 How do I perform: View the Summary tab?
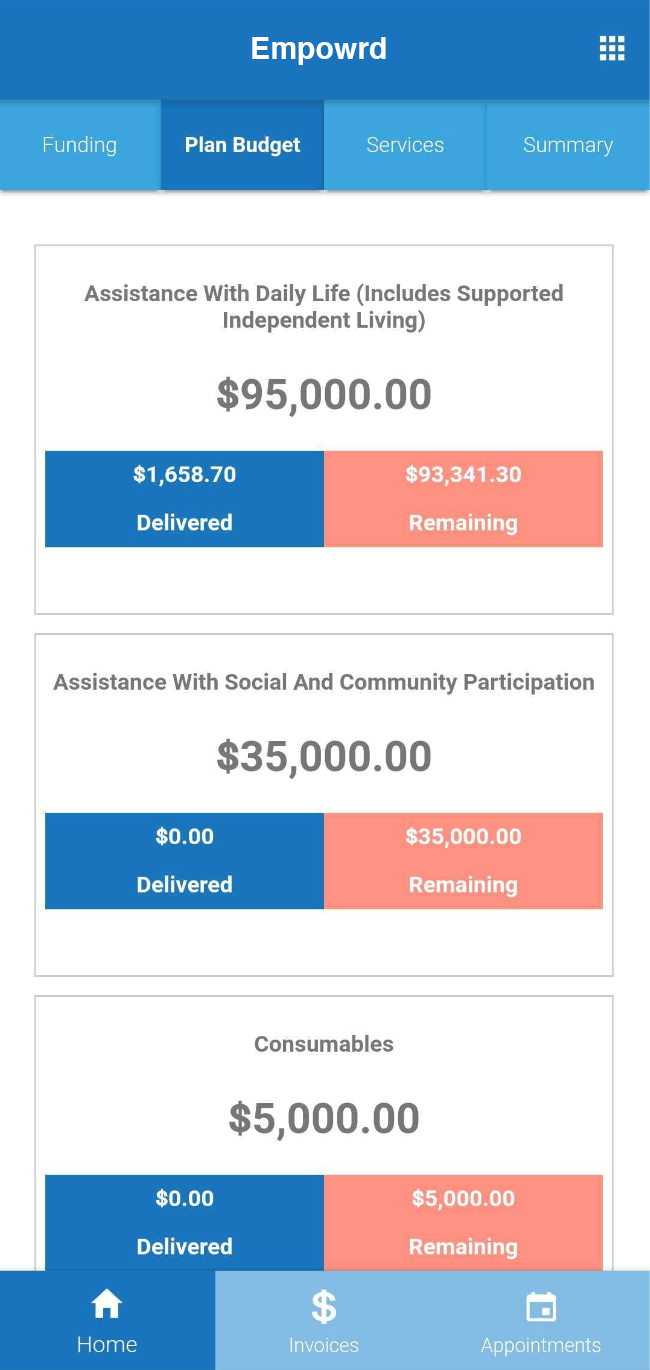coord(567,145)
